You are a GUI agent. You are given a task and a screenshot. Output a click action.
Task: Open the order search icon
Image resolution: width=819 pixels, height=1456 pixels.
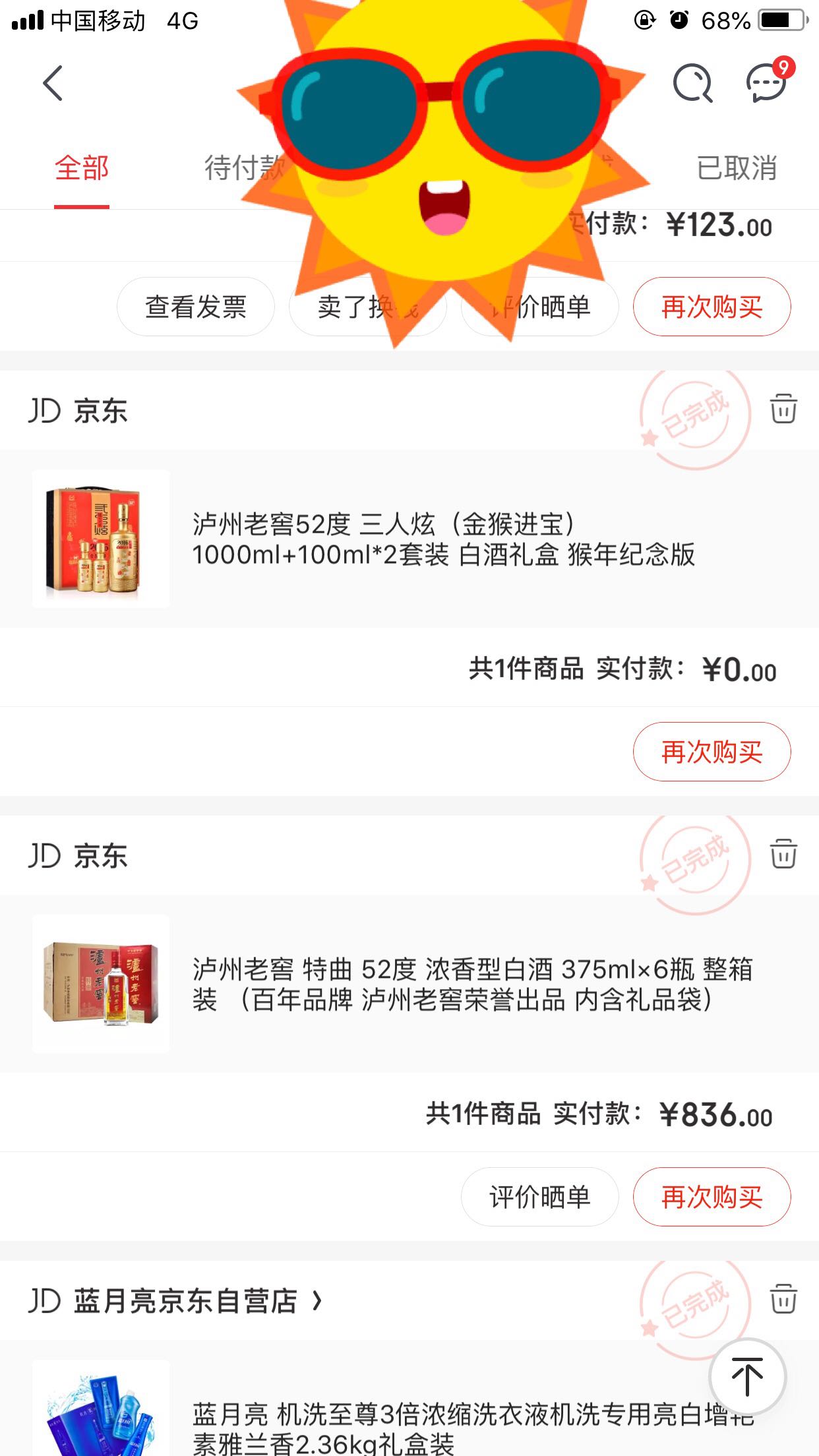(x=692, y=84)
